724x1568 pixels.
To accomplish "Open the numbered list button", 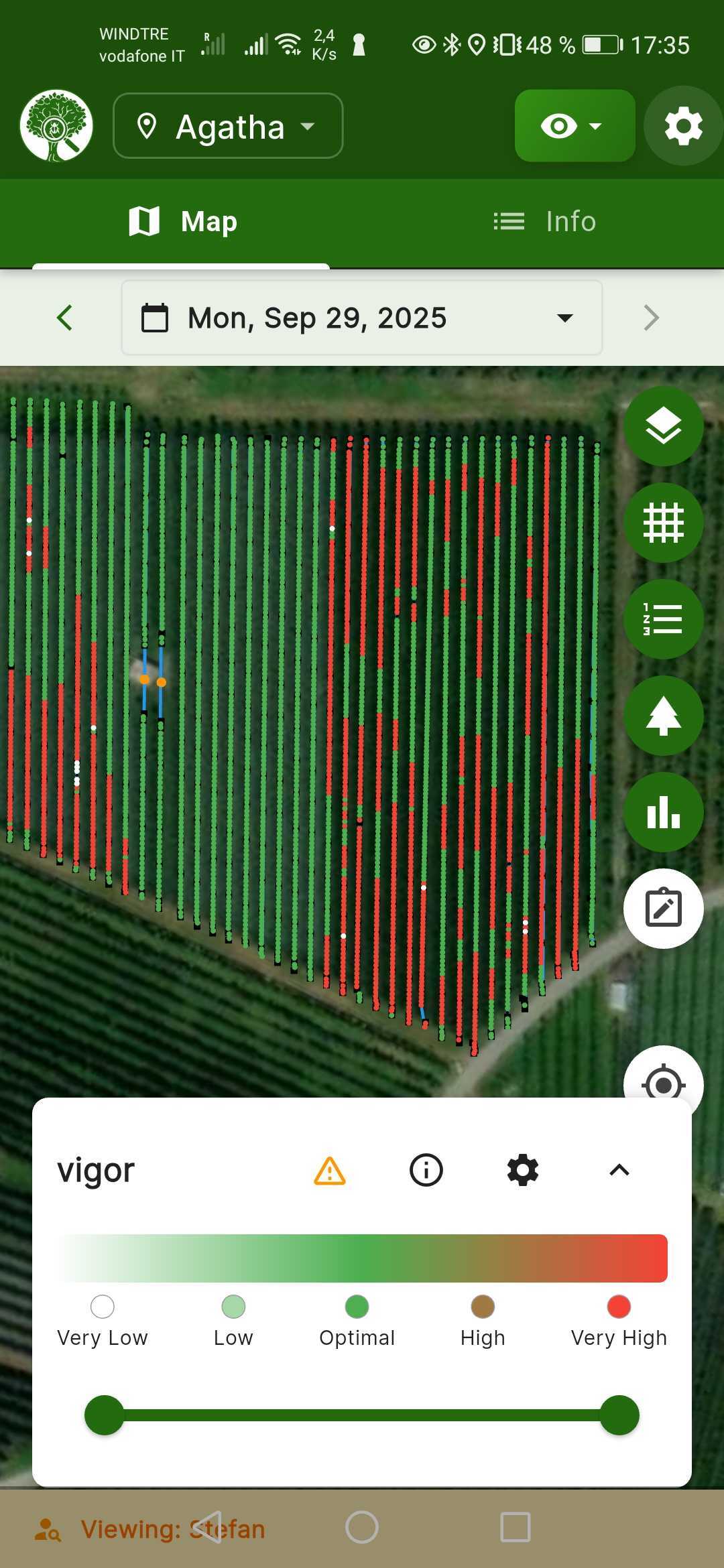I will pyautogui.click(x=663, y=619).
